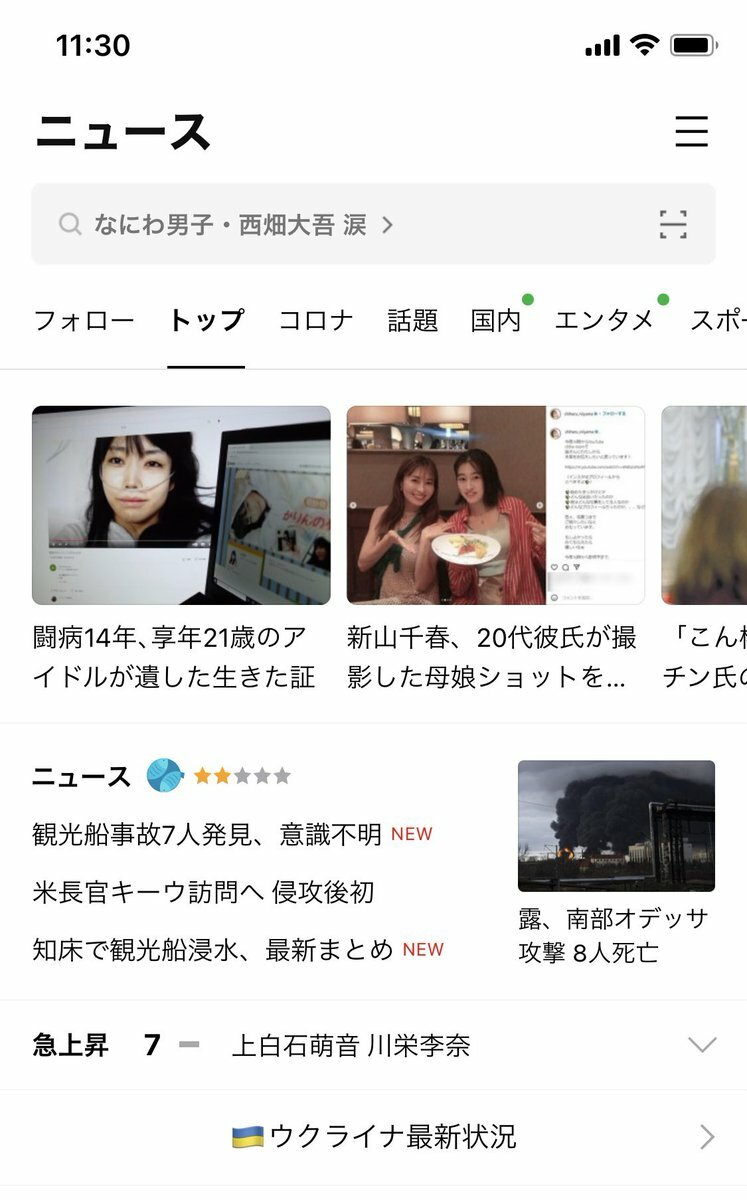Open the 露、南部オデッサ攻撃 article
This screenshot has width=747, height=1200.
(616, 860)
